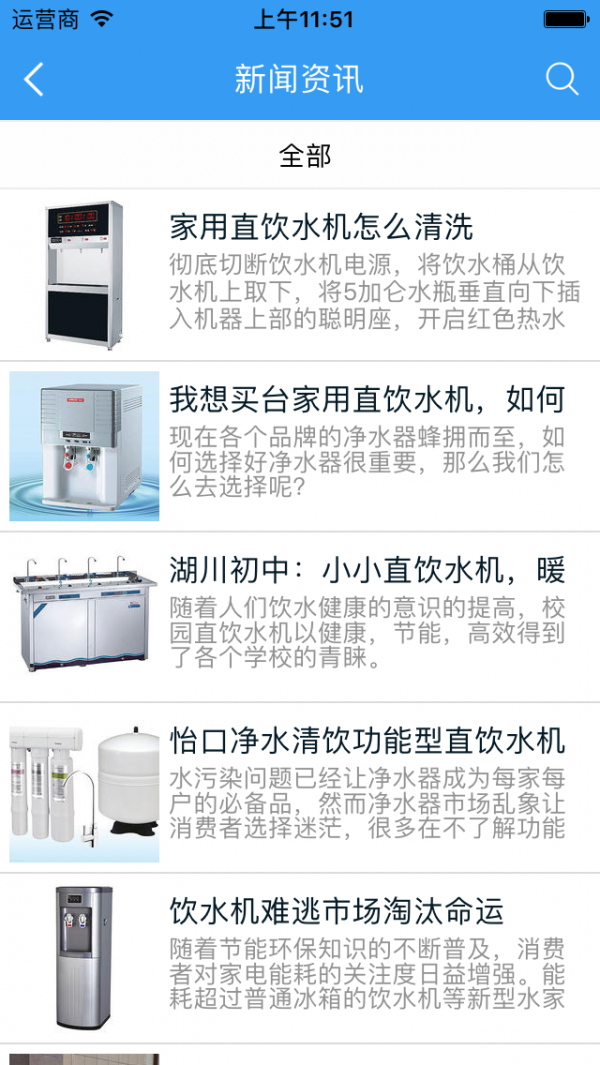Open article 我想买台家用直饮水机
This screenshot has width=600, height=1065.
[366, 401]
